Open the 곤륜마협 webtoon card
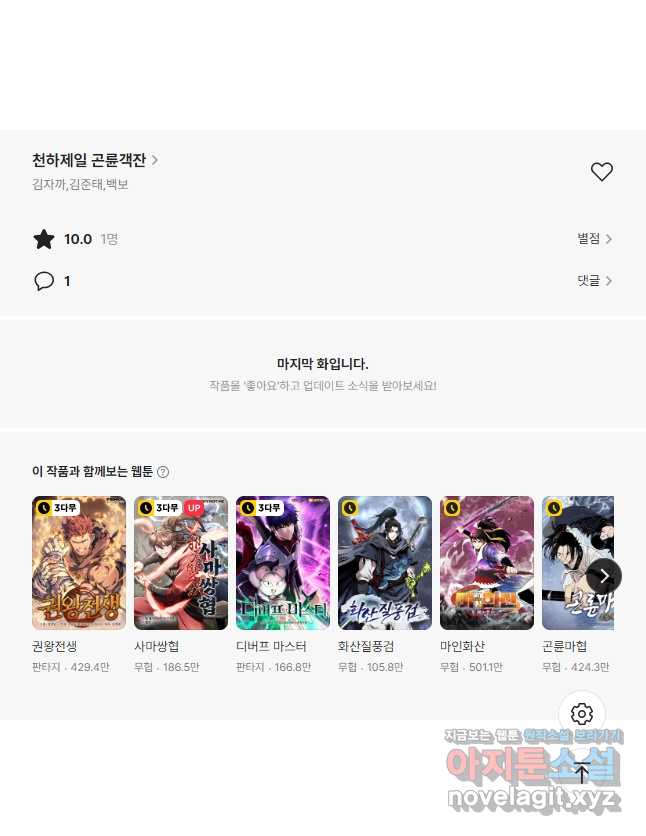 [565, 563]
